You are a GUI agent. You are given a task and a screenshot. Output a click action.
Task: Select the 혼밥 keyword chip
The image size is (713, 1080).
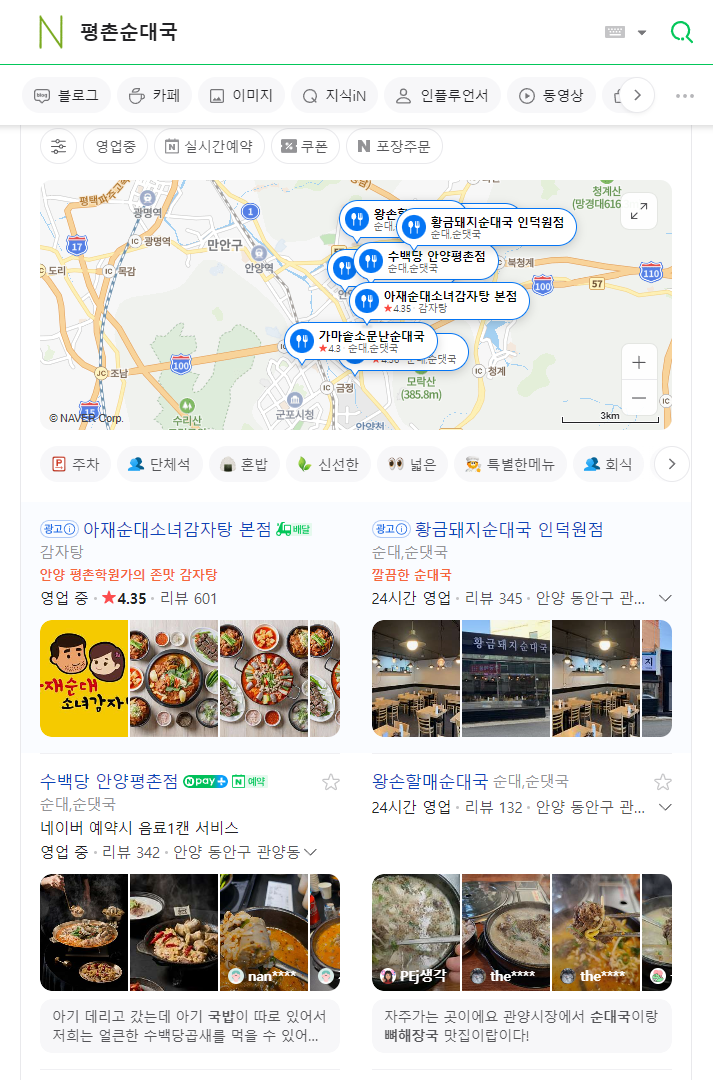coord(244,464)
